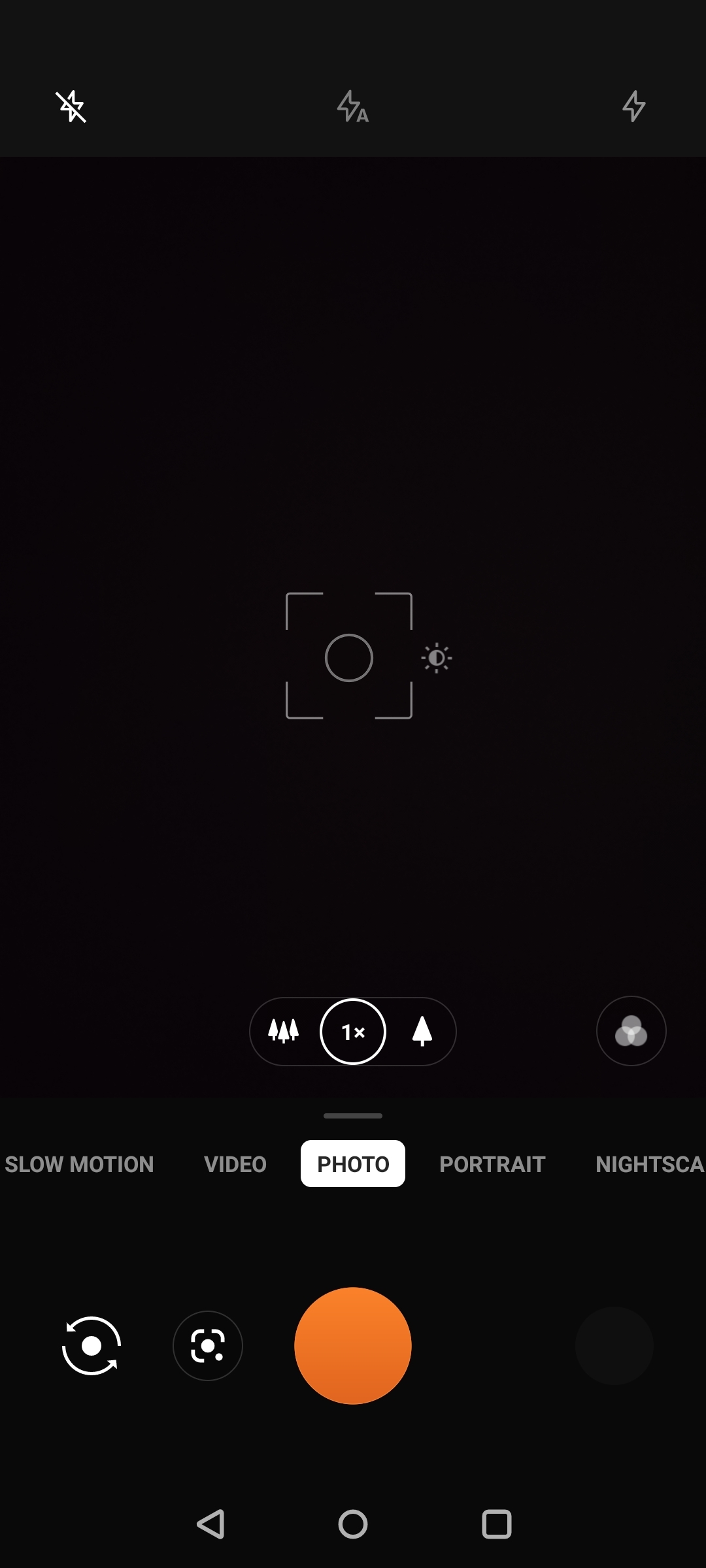Switch flash to automatic

point(352,107)
